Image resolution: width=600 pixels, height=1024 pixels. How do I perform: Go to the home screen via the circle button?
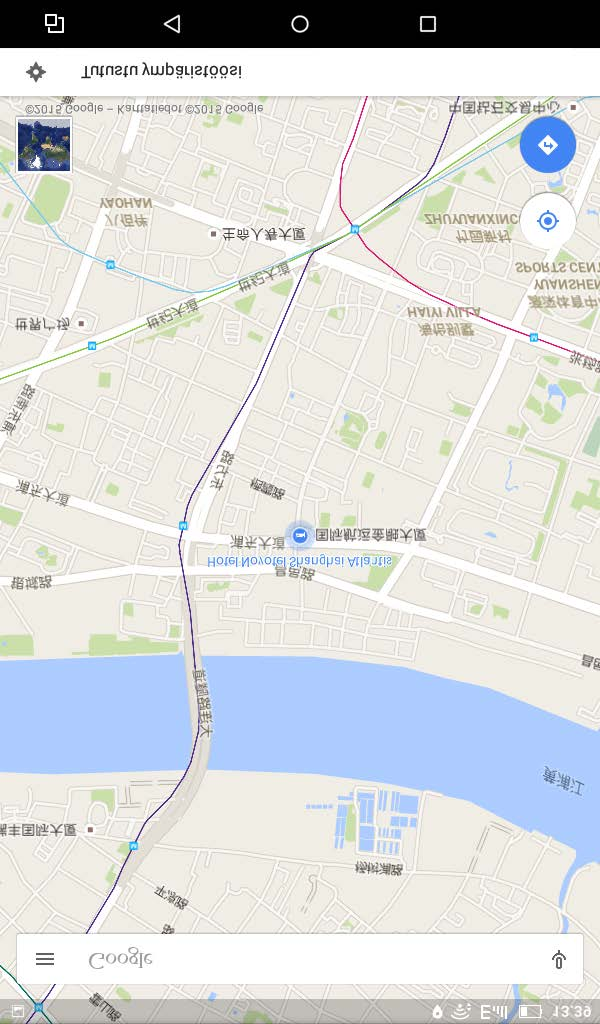pyautogui.click(x=300, y=24)
